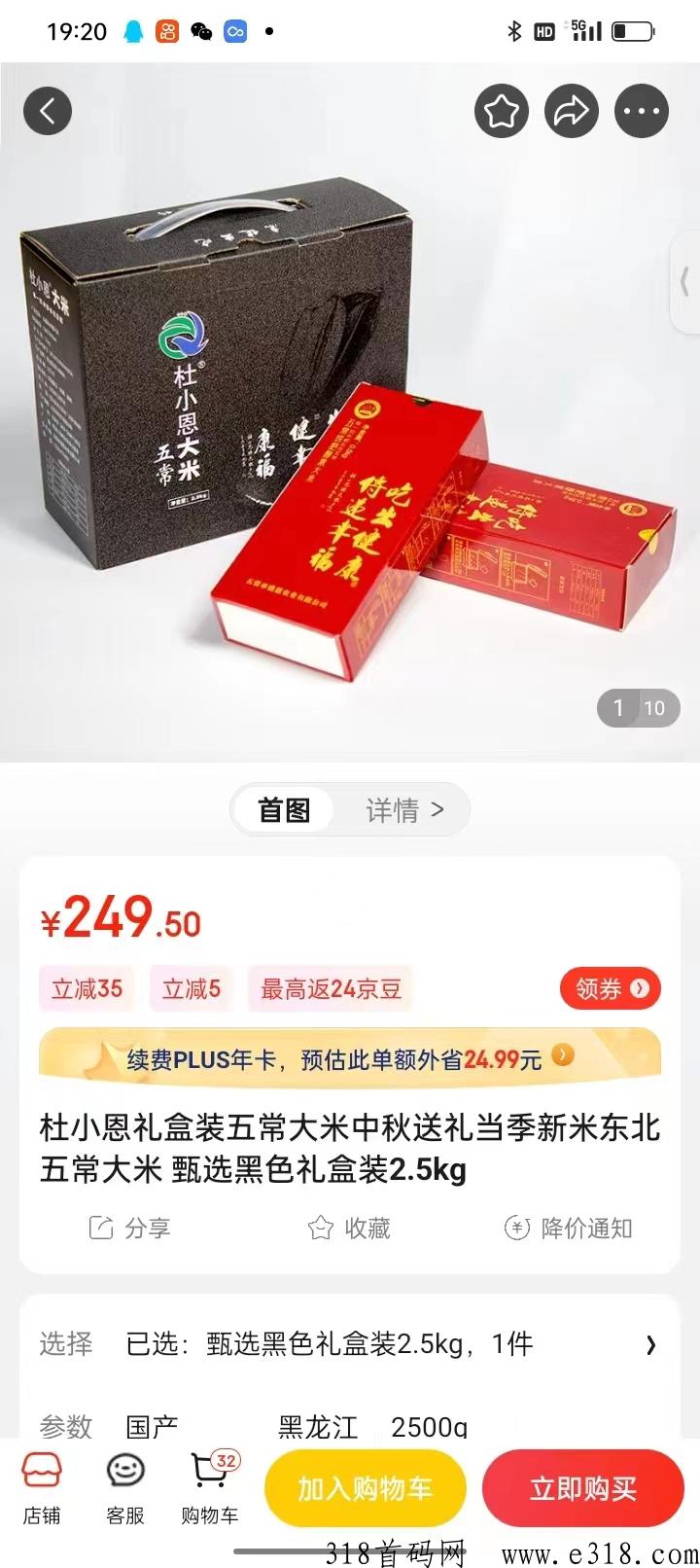Share product via top arrow icon
The image size is (700, 1568).
point(572,111)
